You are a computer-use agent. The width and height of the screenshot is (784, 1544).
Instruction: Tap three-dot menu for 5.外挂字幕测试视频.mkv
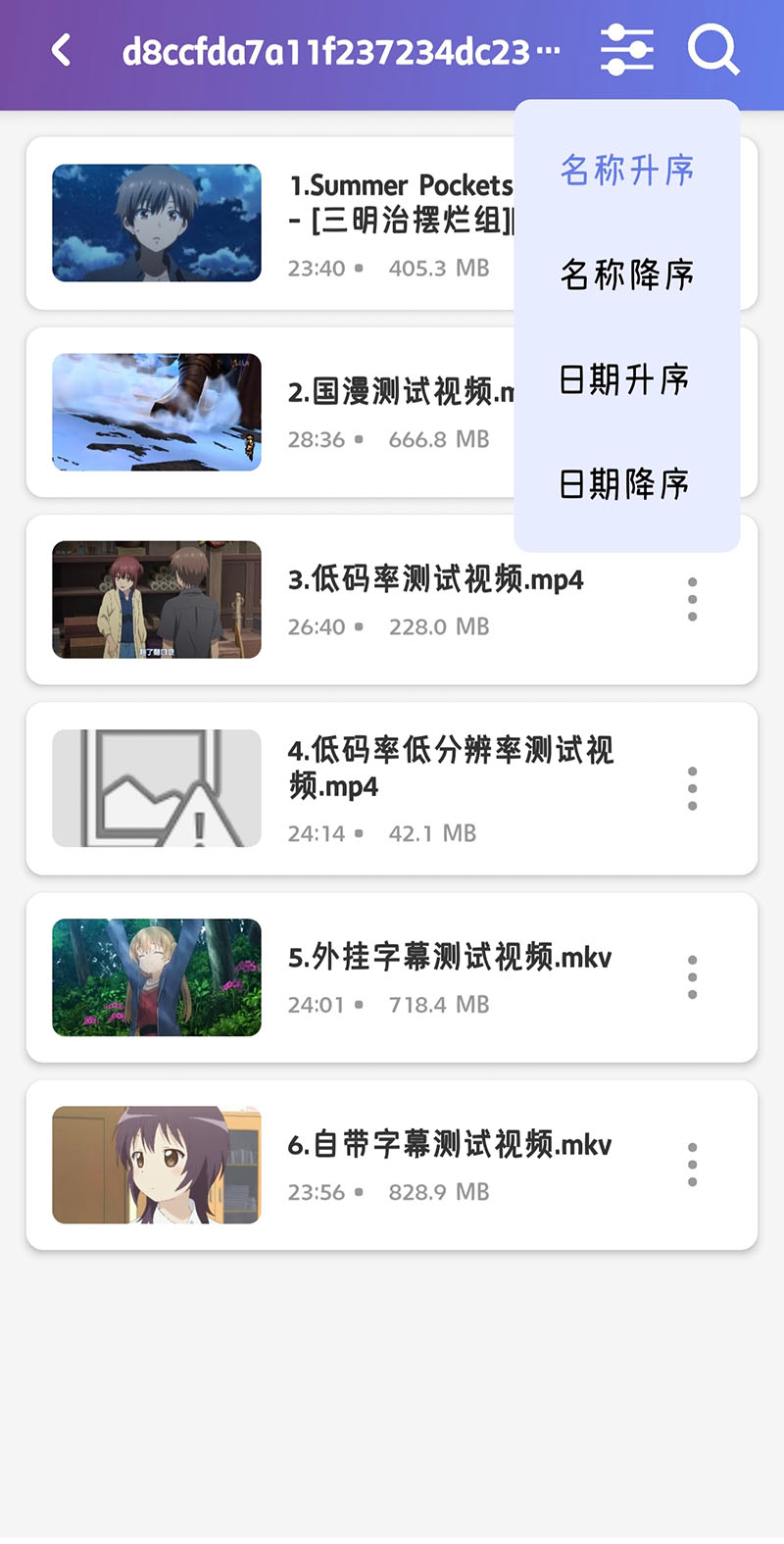coord(693,977)
